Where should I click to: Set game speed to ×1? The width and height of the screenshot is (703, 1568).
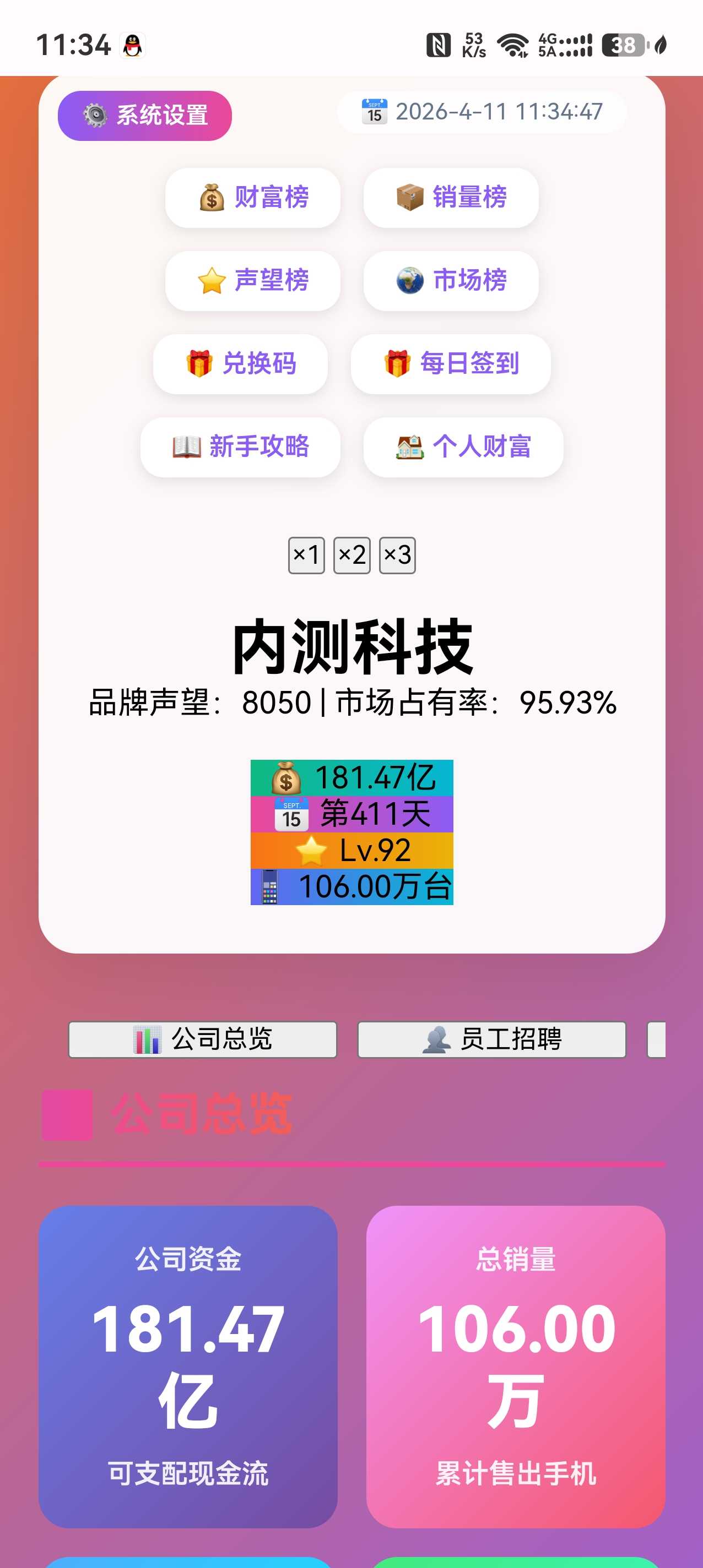[306, 555]
